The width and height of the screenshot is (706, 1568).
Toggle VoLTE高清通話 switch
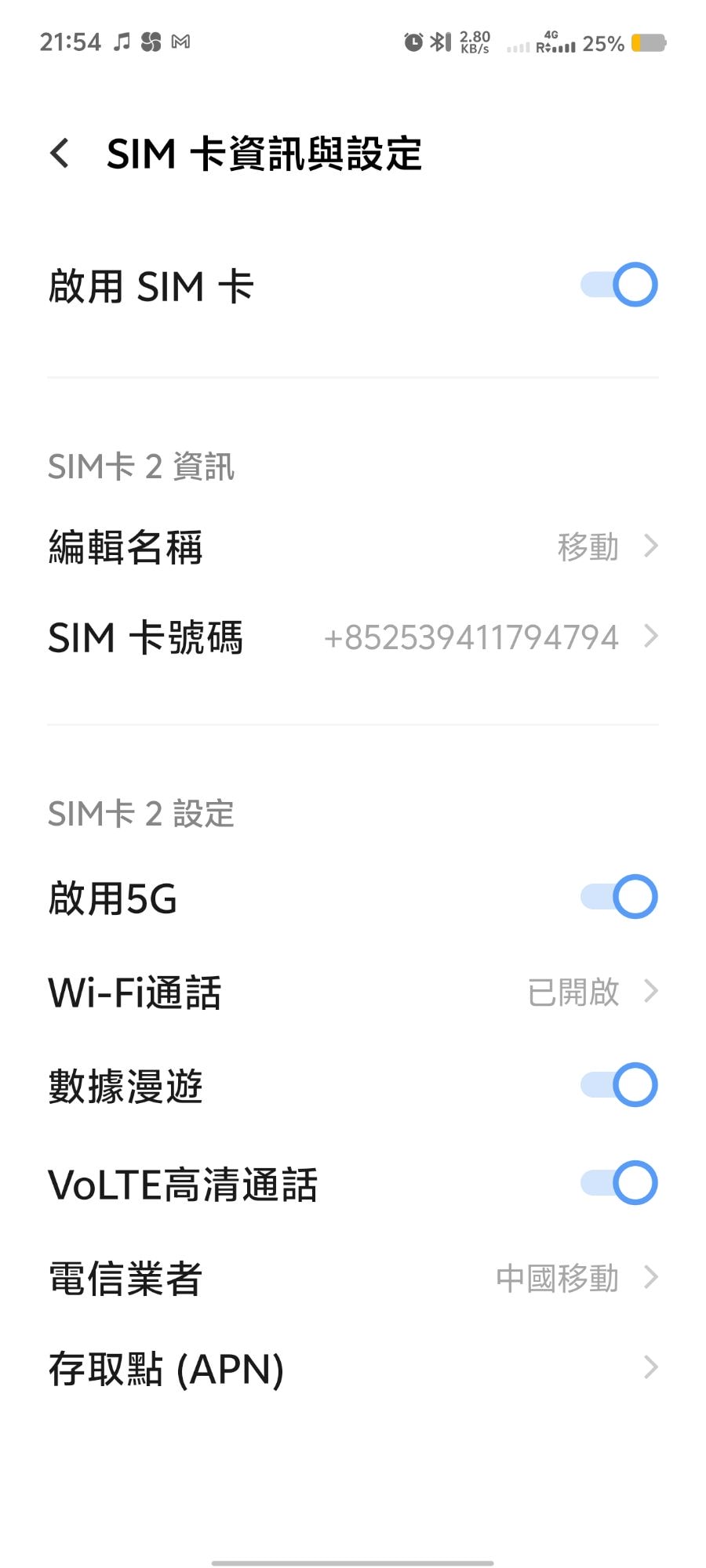coord(618,1182)
